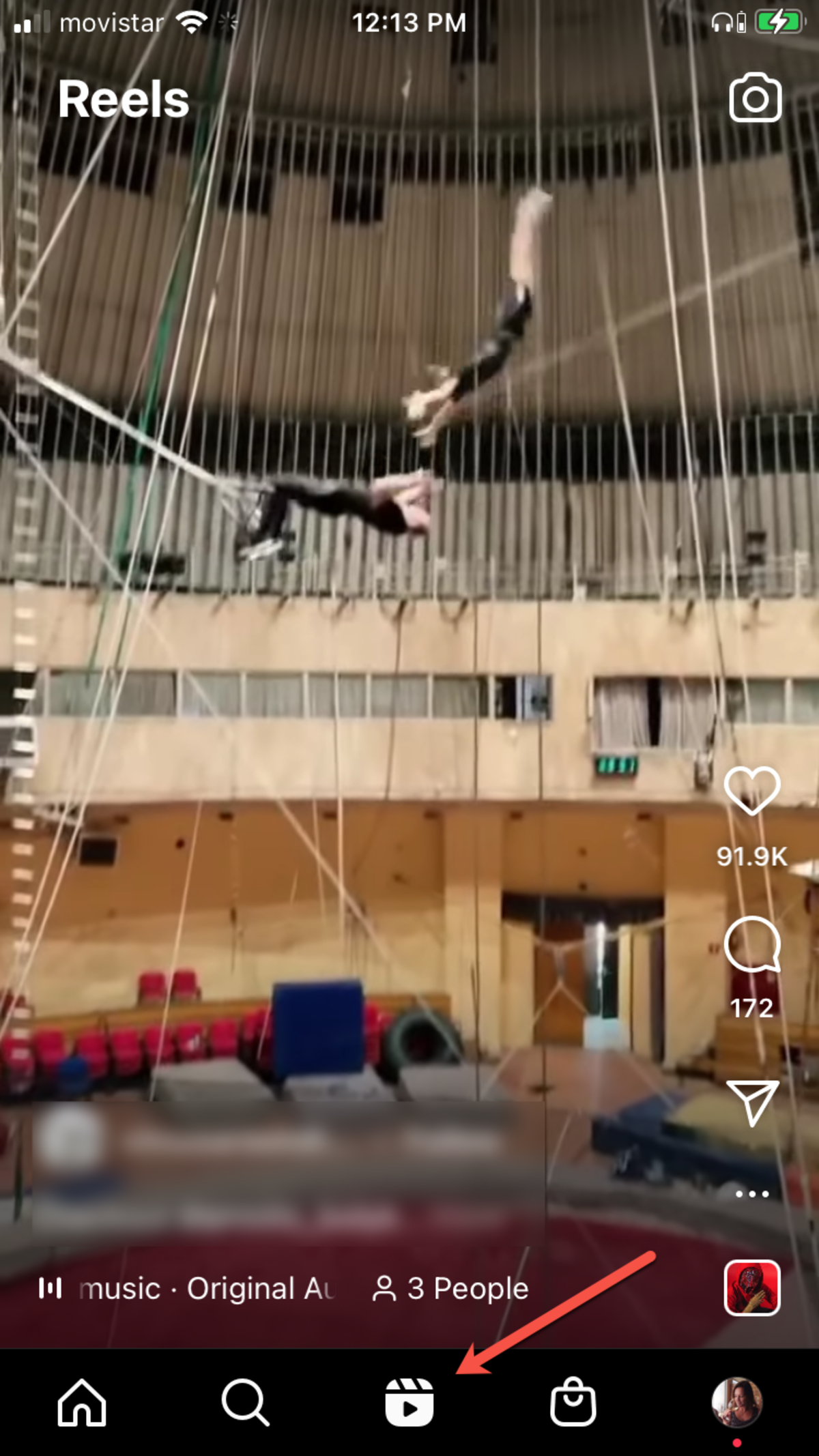Share this reel via the paper plane
This screenshot has height=1456, width=819.
(751, 1102)
